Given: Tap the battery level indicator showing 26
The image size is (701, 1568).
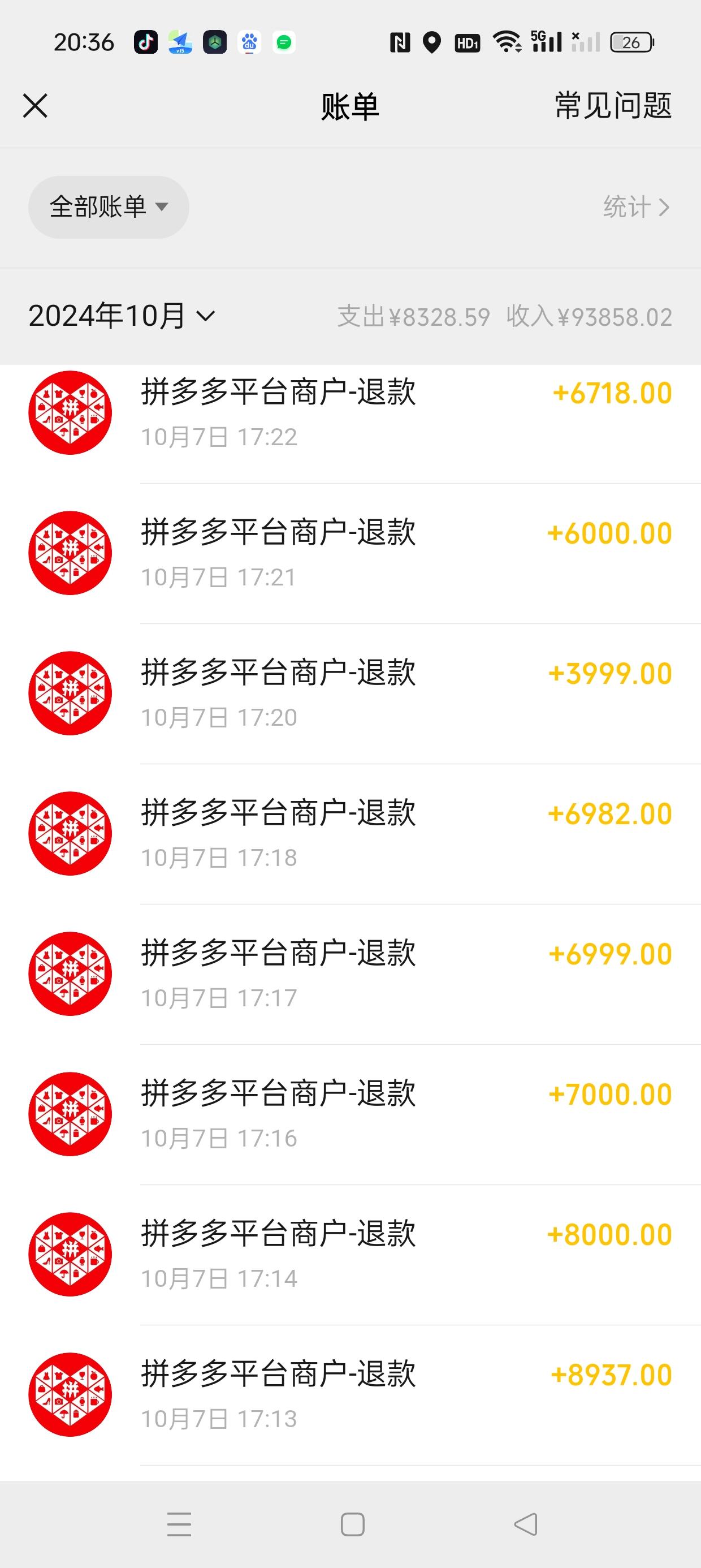Looking at the screenshot, I should [x=631, y=41].
